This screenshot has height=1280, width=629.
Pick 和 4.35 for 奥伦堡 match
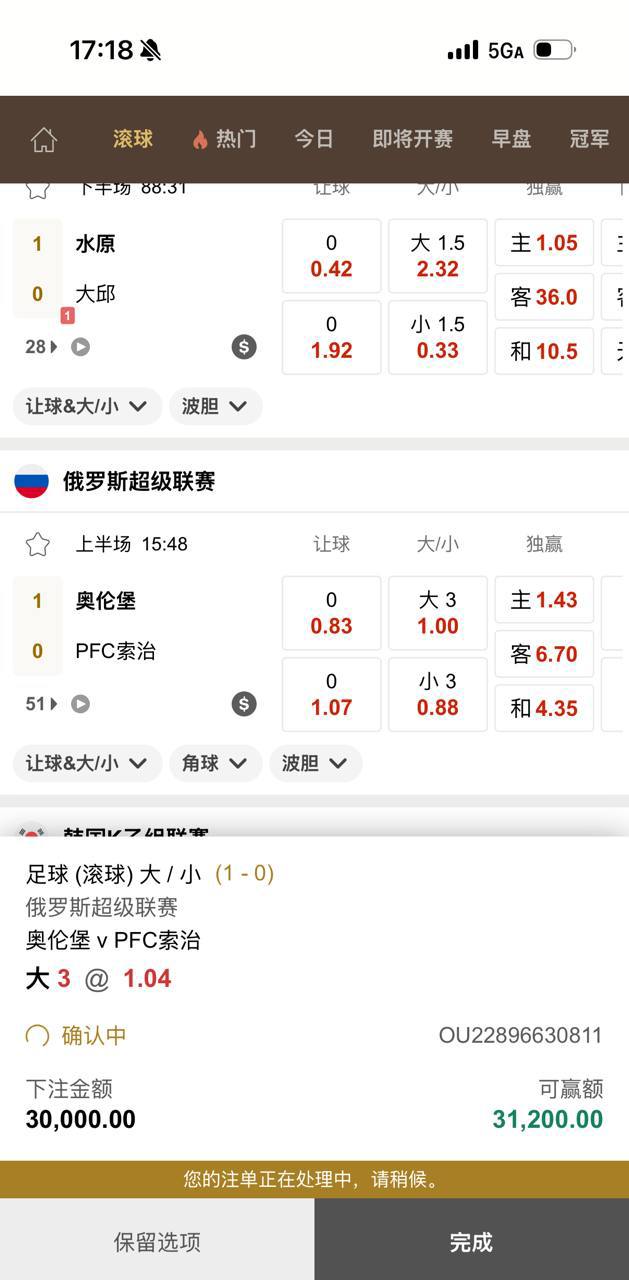click(x=544, y=708)
